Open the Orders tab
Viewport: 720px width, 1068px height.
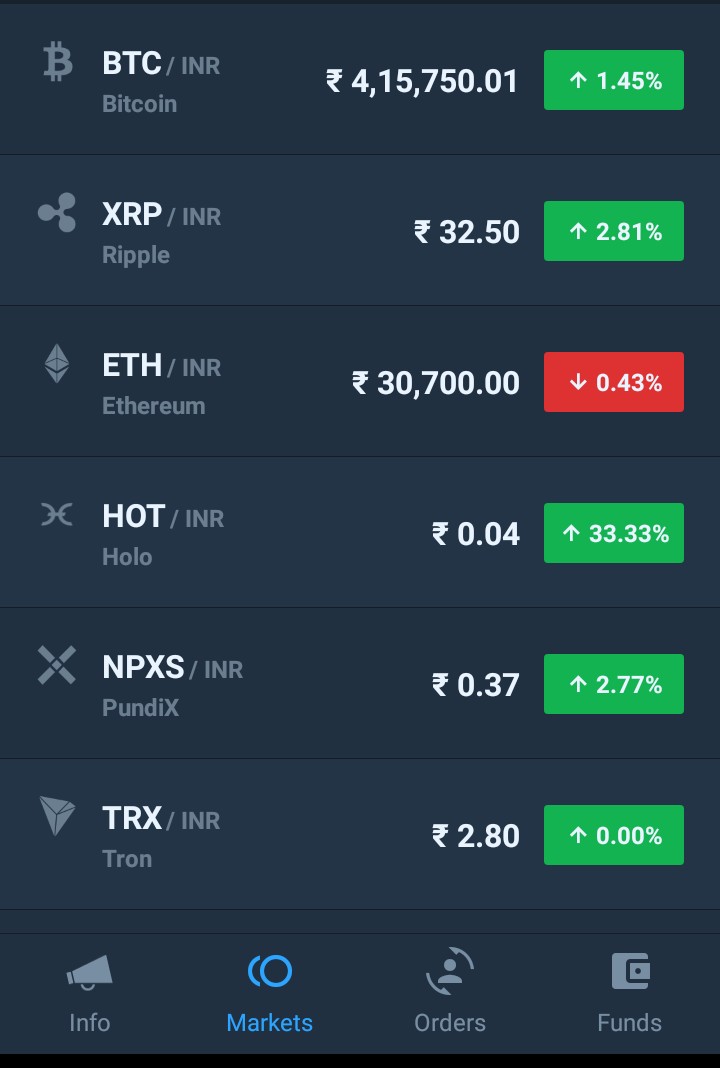(x=450, y=993)
